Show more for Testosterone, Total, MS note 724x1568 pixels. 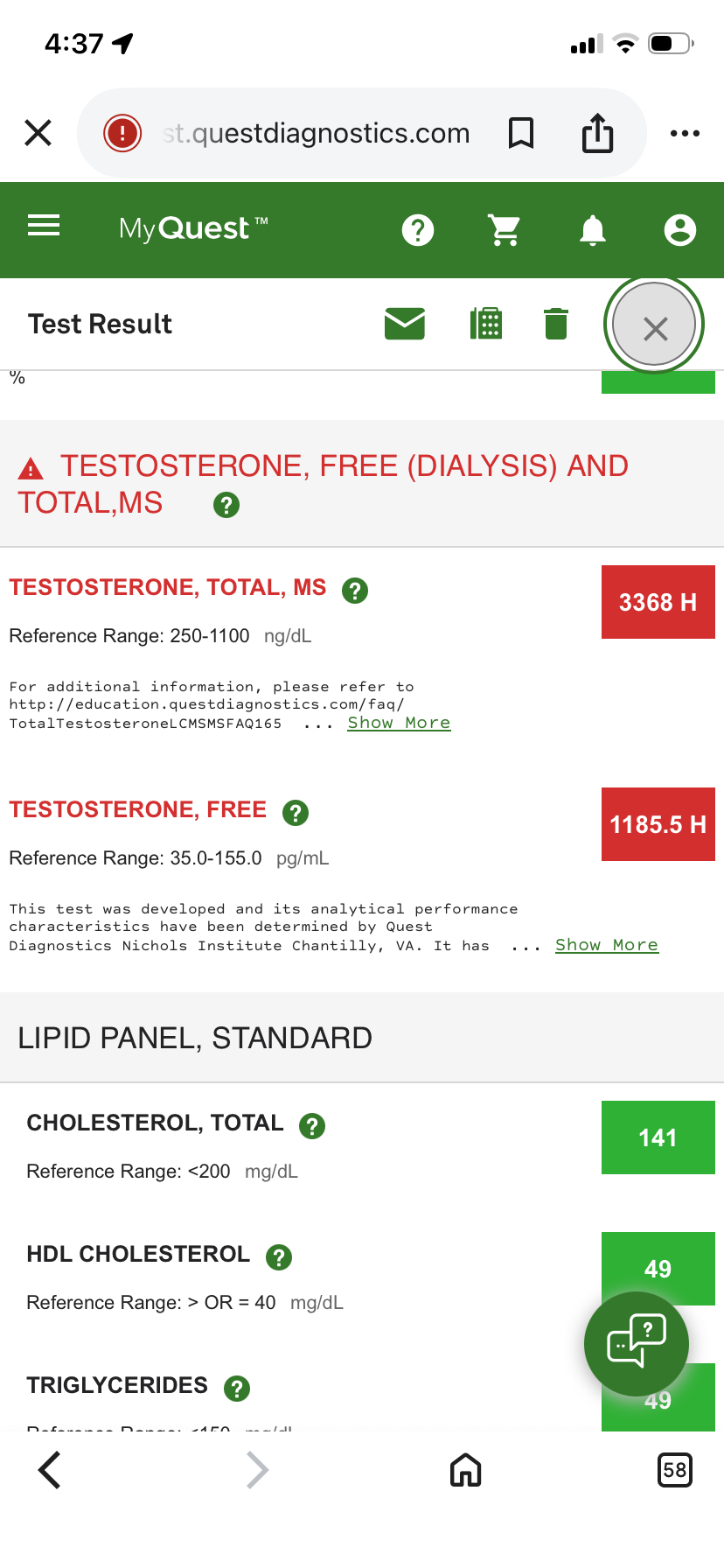[x=399, y=723]
